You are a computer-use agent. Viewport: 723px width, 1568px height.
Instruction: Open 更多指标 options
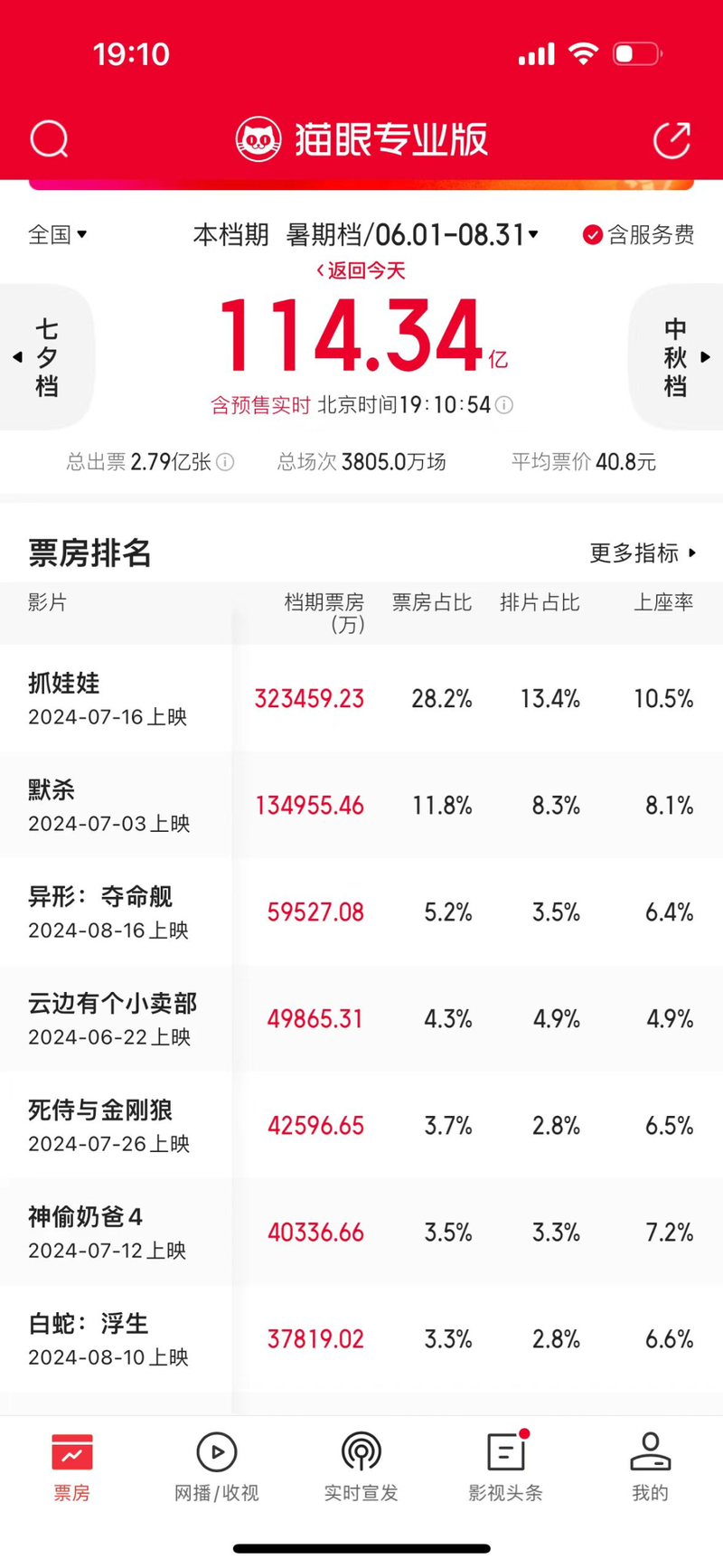[643, 553]
